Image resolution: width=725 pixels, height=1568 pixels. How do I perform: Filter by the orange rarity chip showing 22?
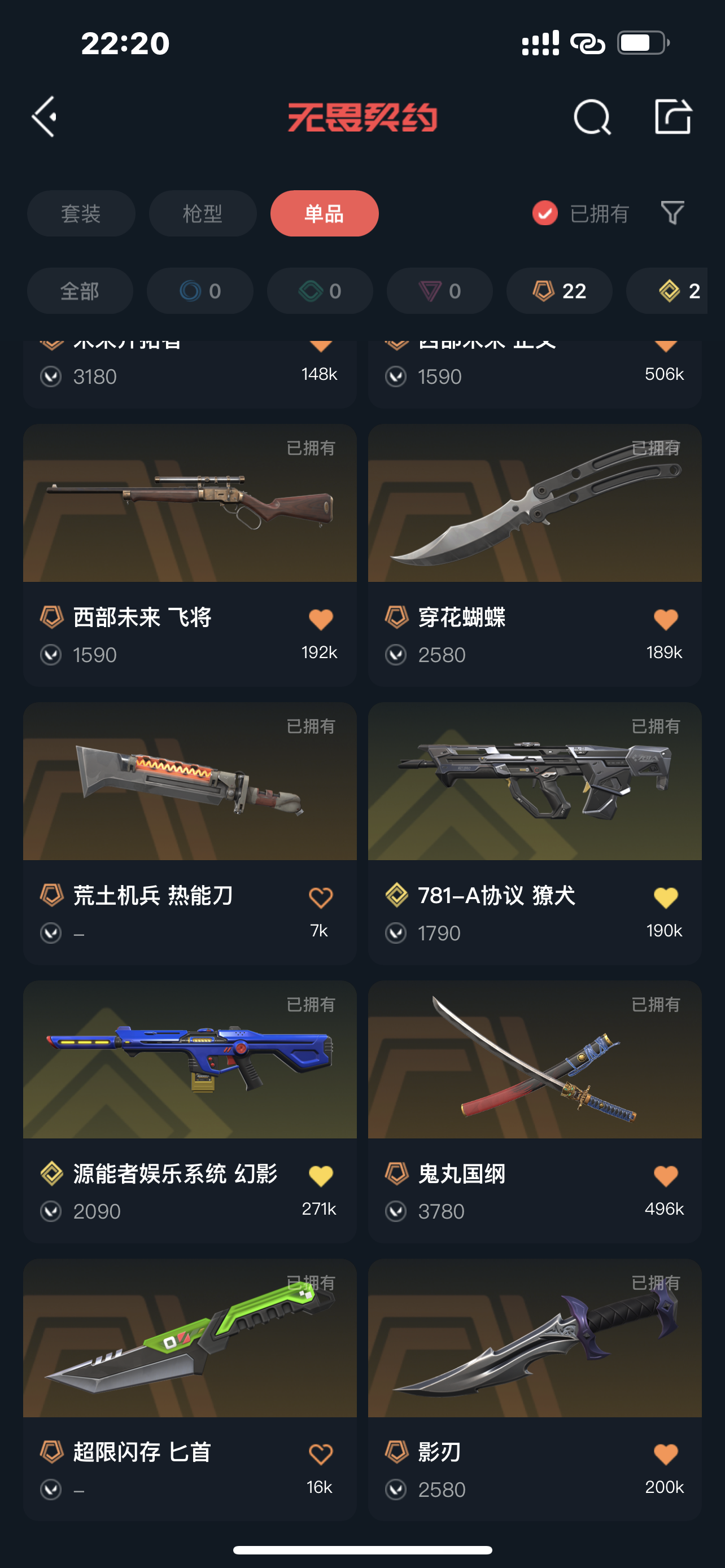559,291
